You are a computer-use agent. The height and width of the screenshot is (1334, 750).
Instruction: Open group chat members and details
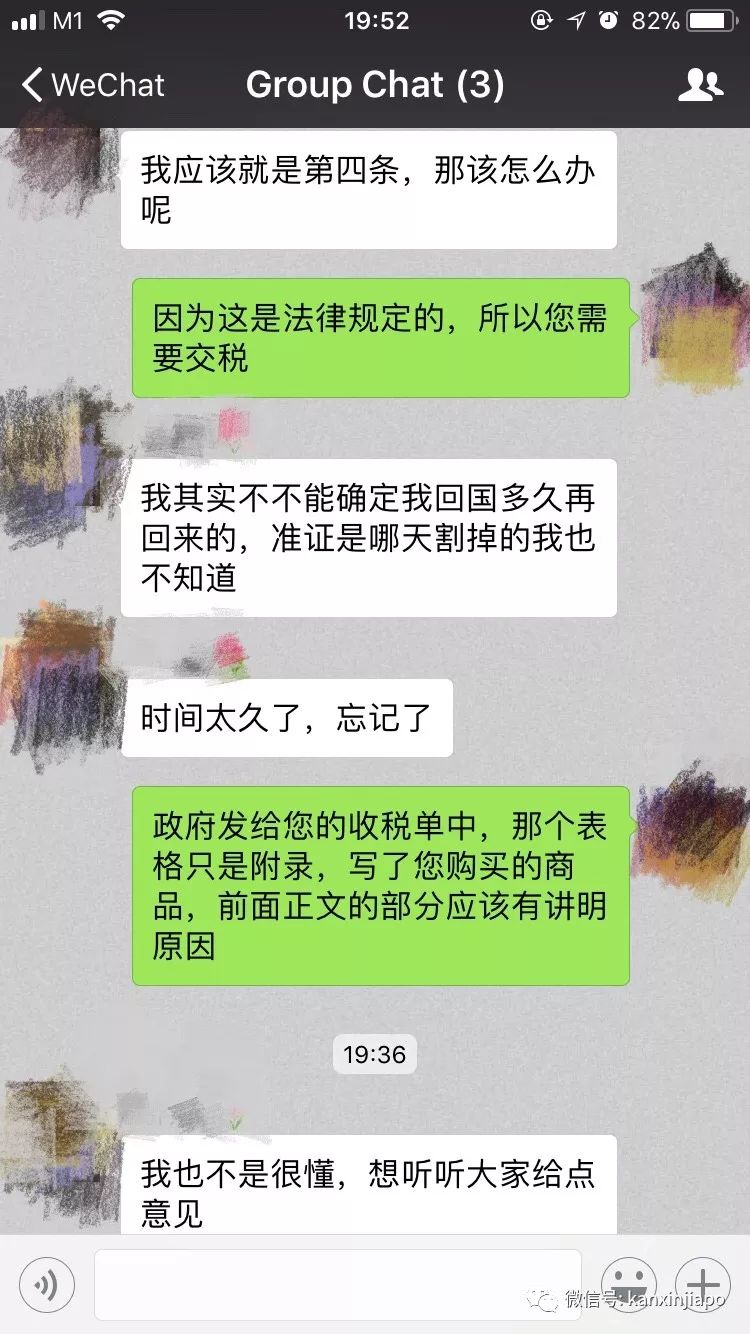point(700,85)
